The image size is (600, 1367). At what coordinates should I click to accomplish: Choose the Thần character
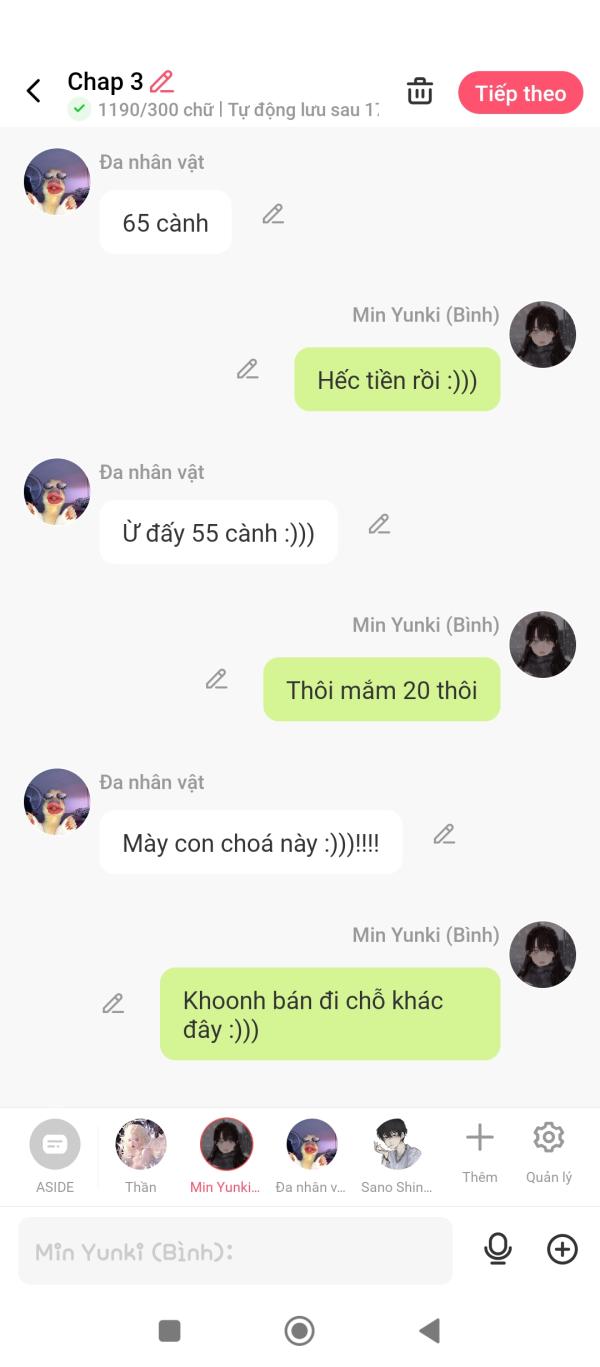(x=141, y=1157)
